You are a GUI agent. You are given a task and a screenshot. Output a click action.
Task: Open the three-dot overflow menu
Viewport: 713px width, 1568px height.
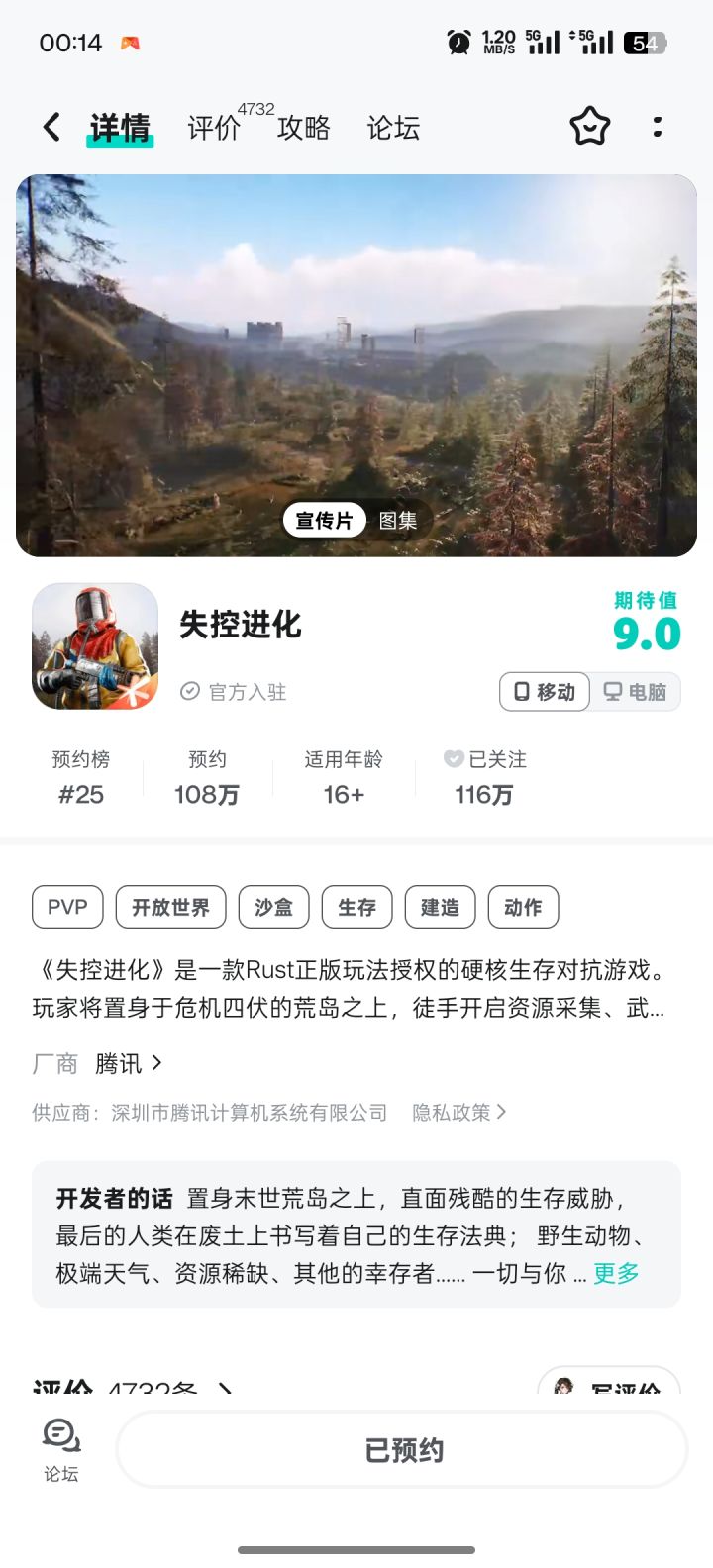(x=658, y=127)
